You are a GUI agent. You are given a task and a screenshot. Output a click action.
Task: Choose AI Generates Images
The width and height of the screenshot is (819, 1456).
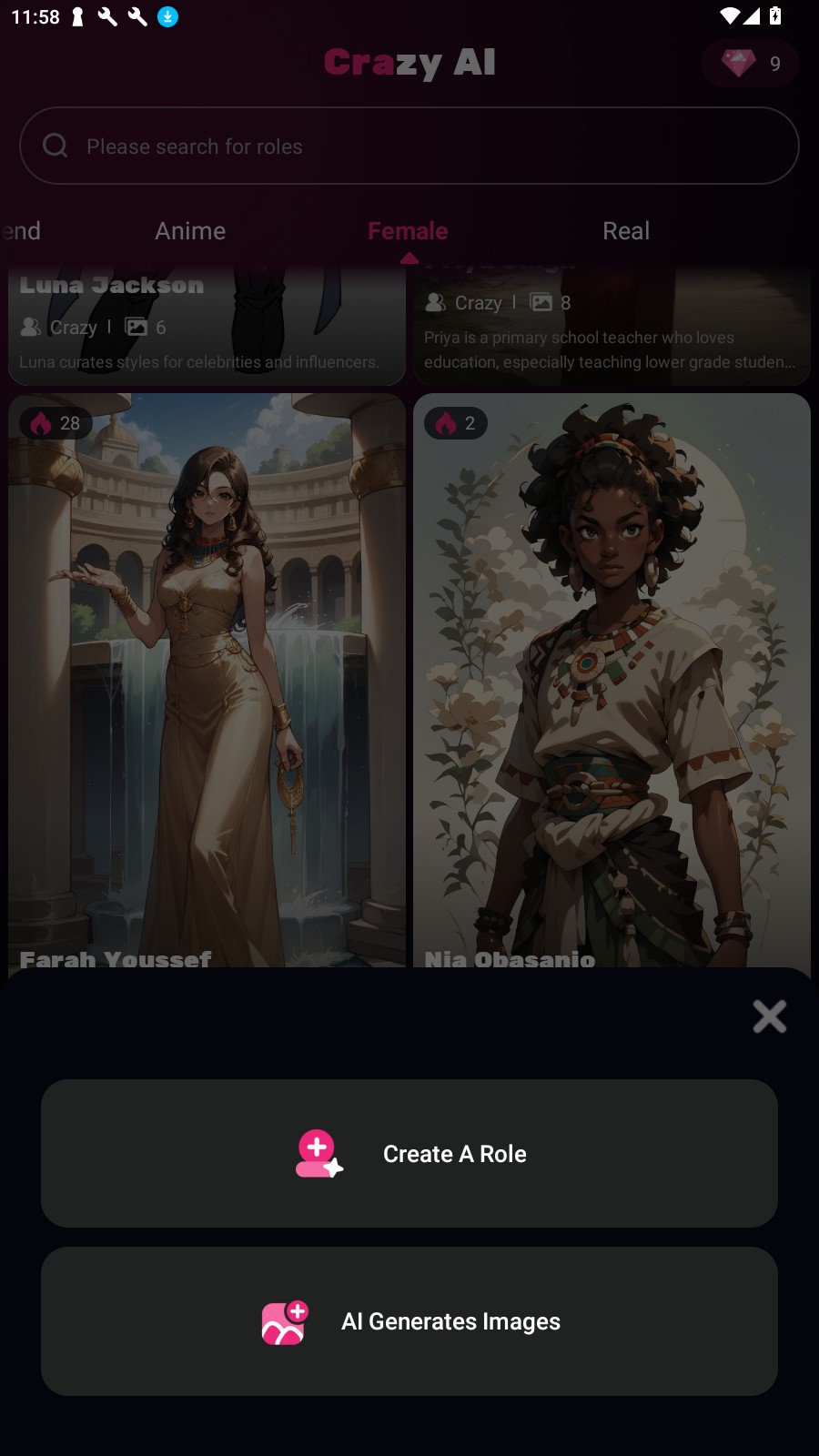[x=409, y=1320]
